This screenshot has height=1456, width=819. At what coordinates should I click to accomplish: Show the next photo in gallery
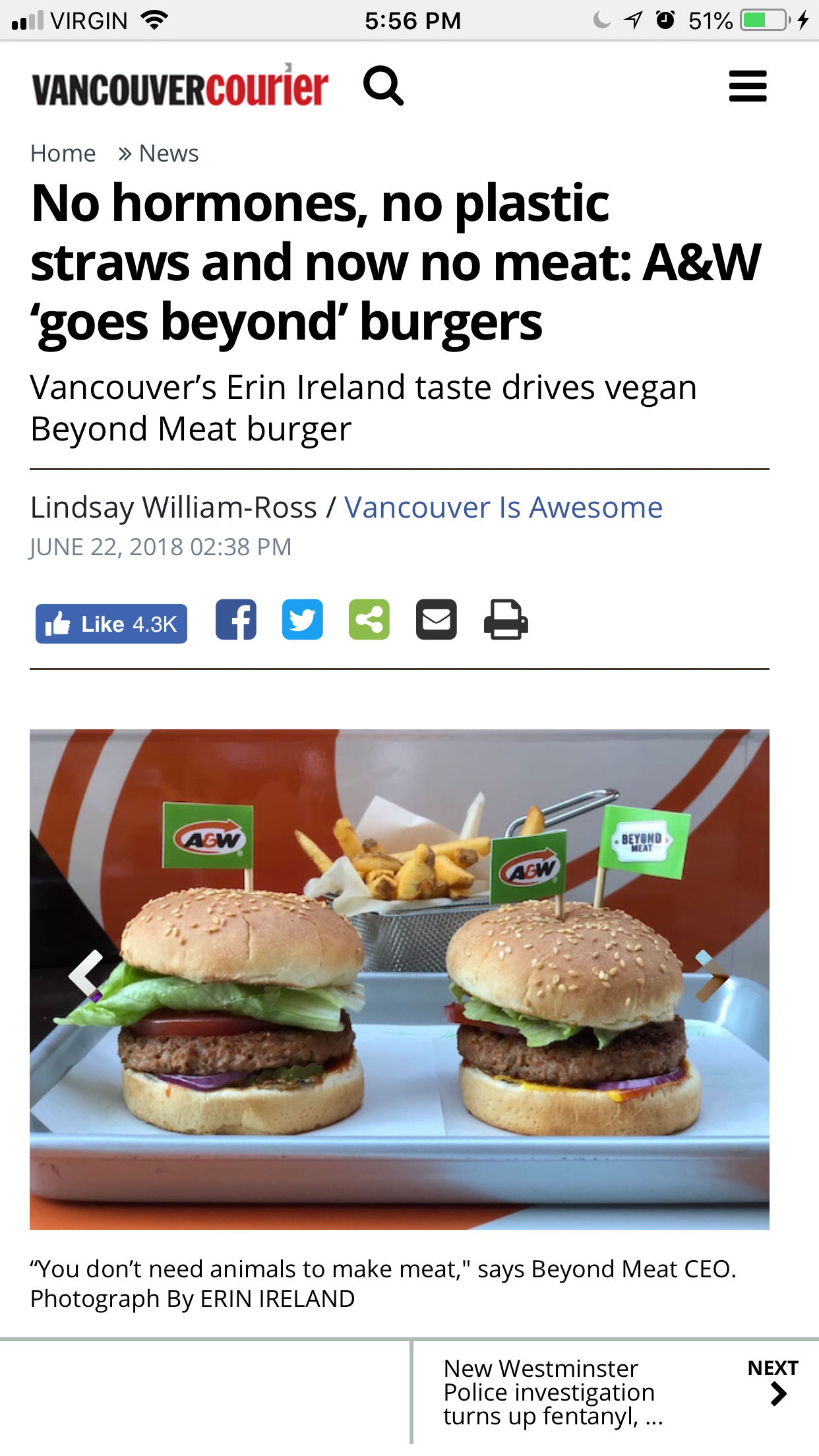pos(712,976)
